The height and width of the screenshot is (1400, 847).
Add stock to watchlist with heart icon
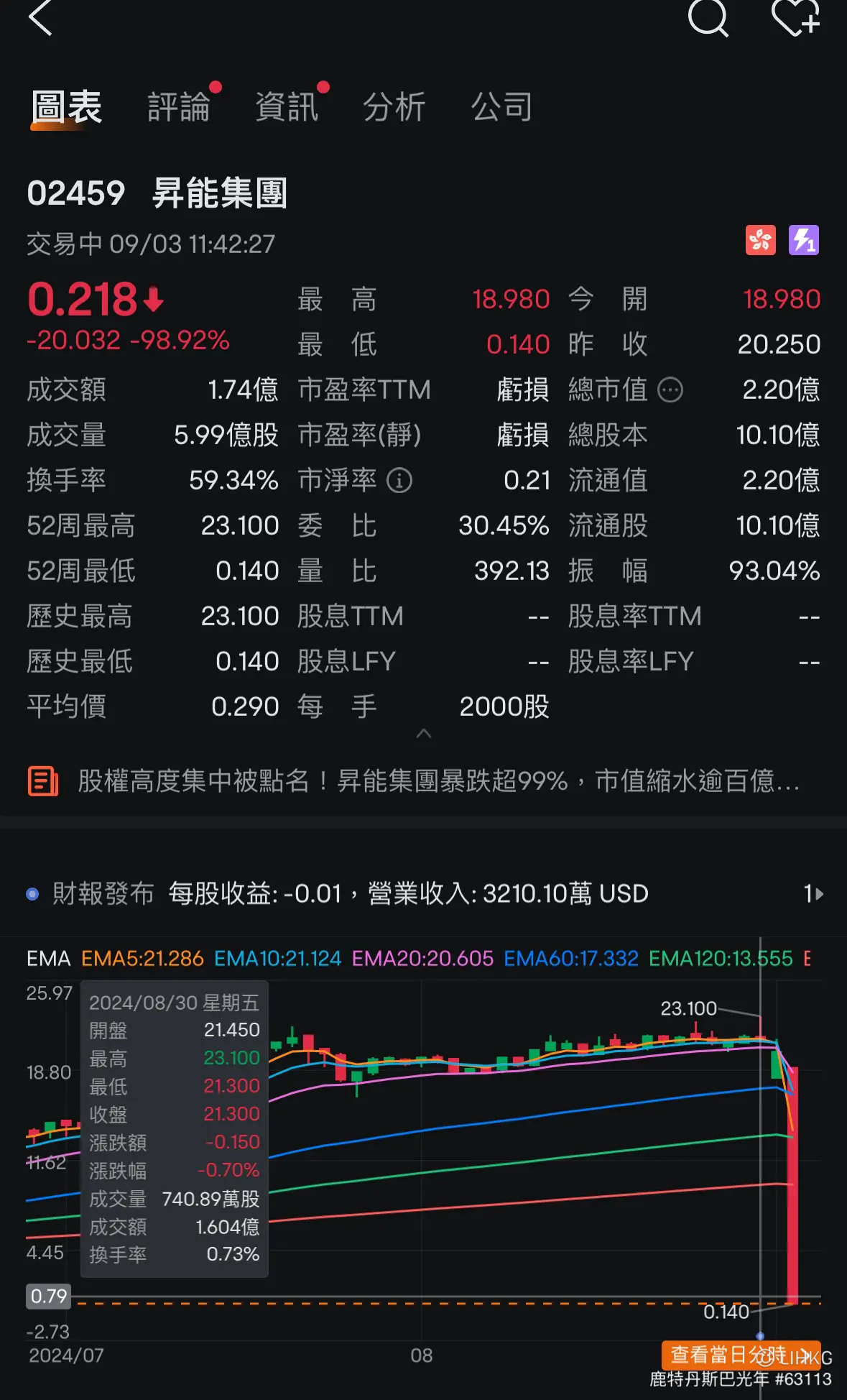796,17
